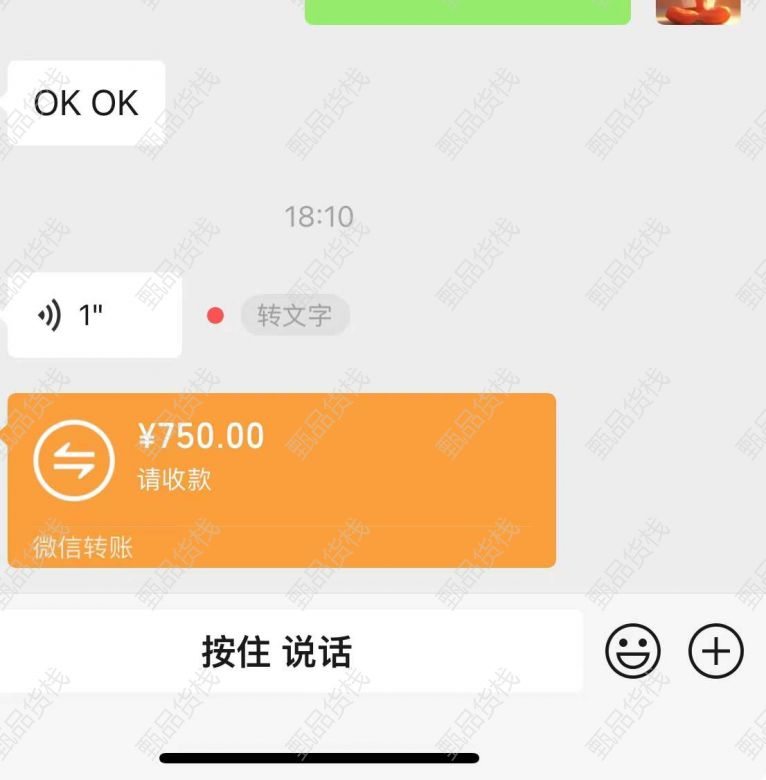The height and width of the screenshot is (780, 766).
Task: Tap 转文字 to convert voice to text
Action: pyautogui.click(x=294, y=316)
